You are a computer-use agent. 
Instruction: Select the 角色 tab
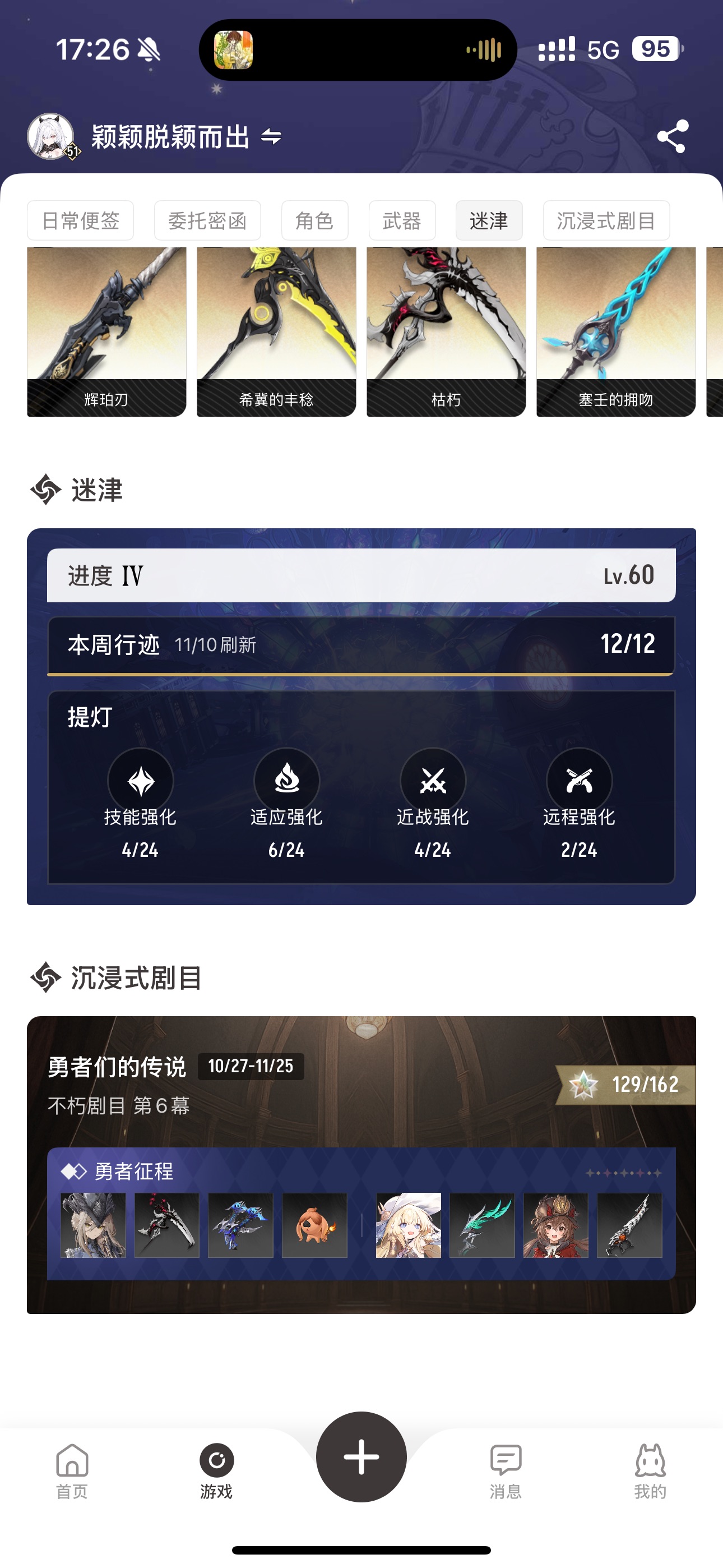point(314,220)
